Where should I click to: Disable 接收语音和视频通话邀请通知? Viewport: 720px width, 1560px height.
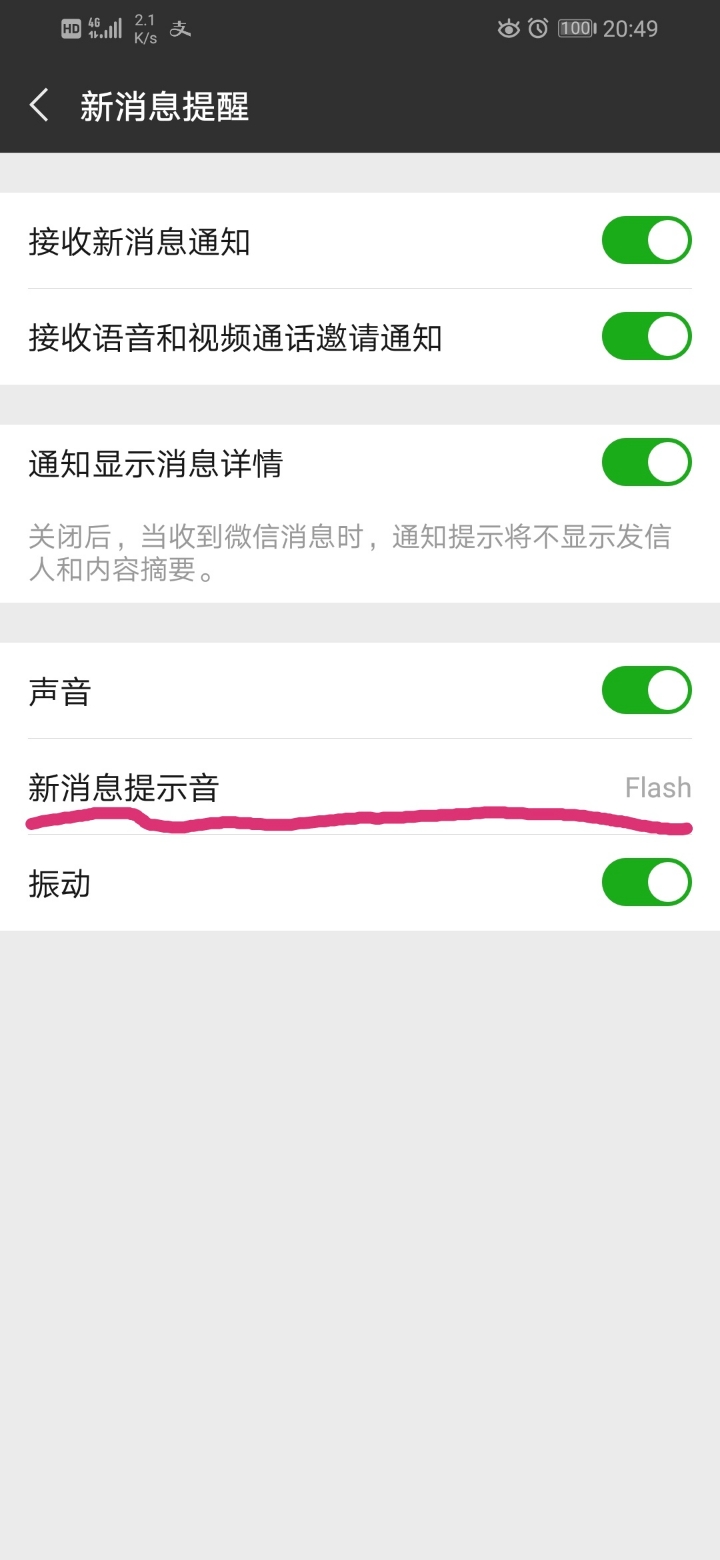[x=646, y=336]
